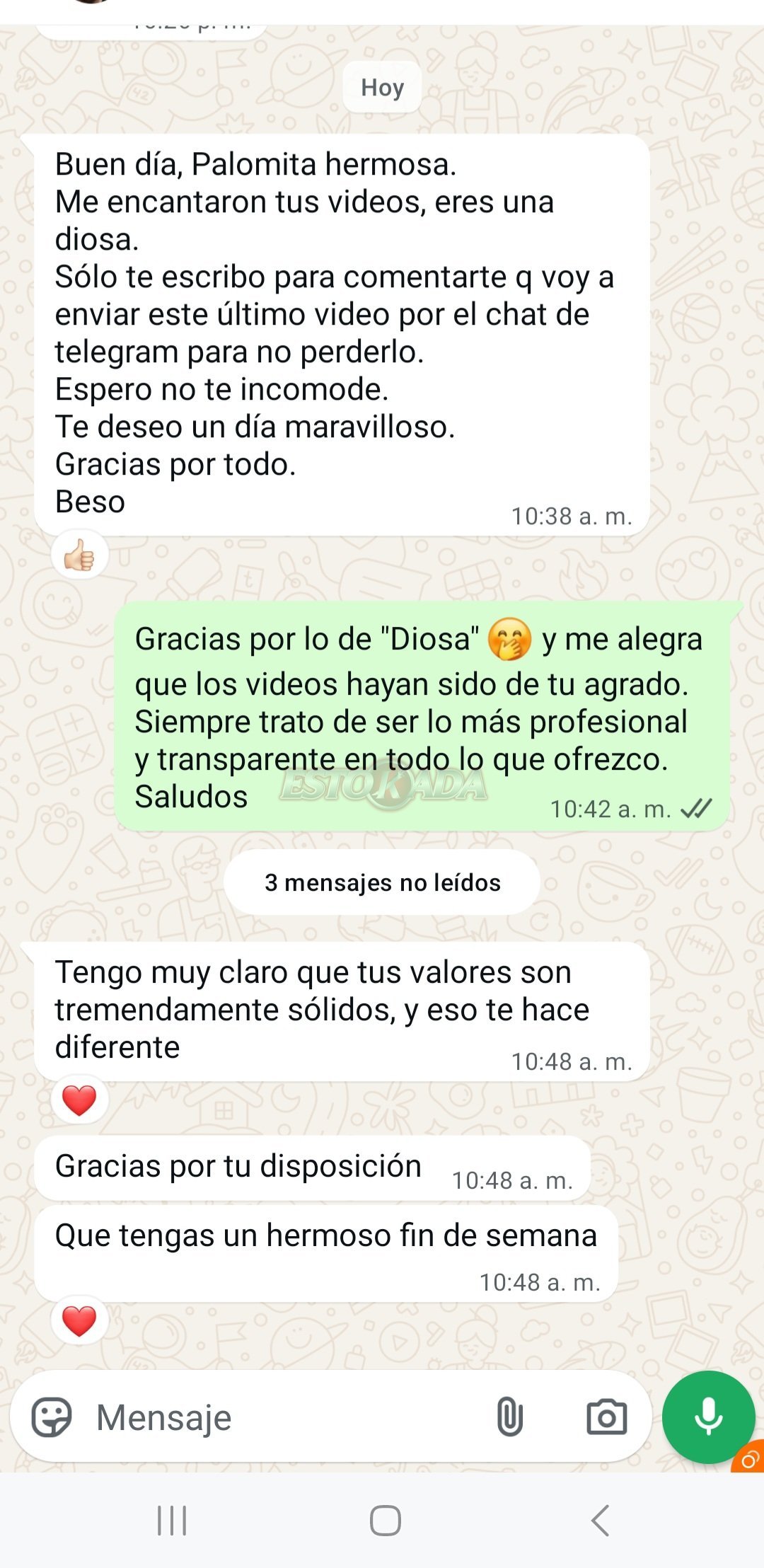Go back with the system back button
Viewport: 764px width, 1568px height.
(600, 1520)
